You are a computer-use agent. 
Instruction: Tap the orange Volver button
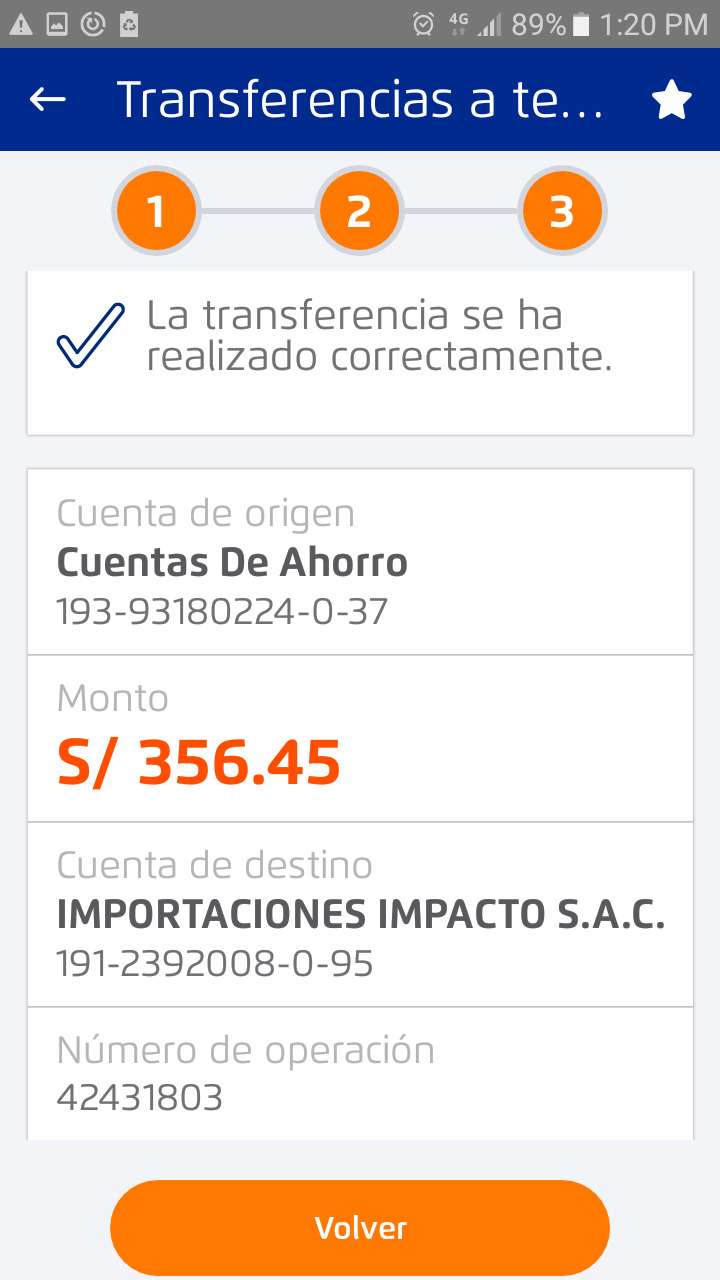360,1228
